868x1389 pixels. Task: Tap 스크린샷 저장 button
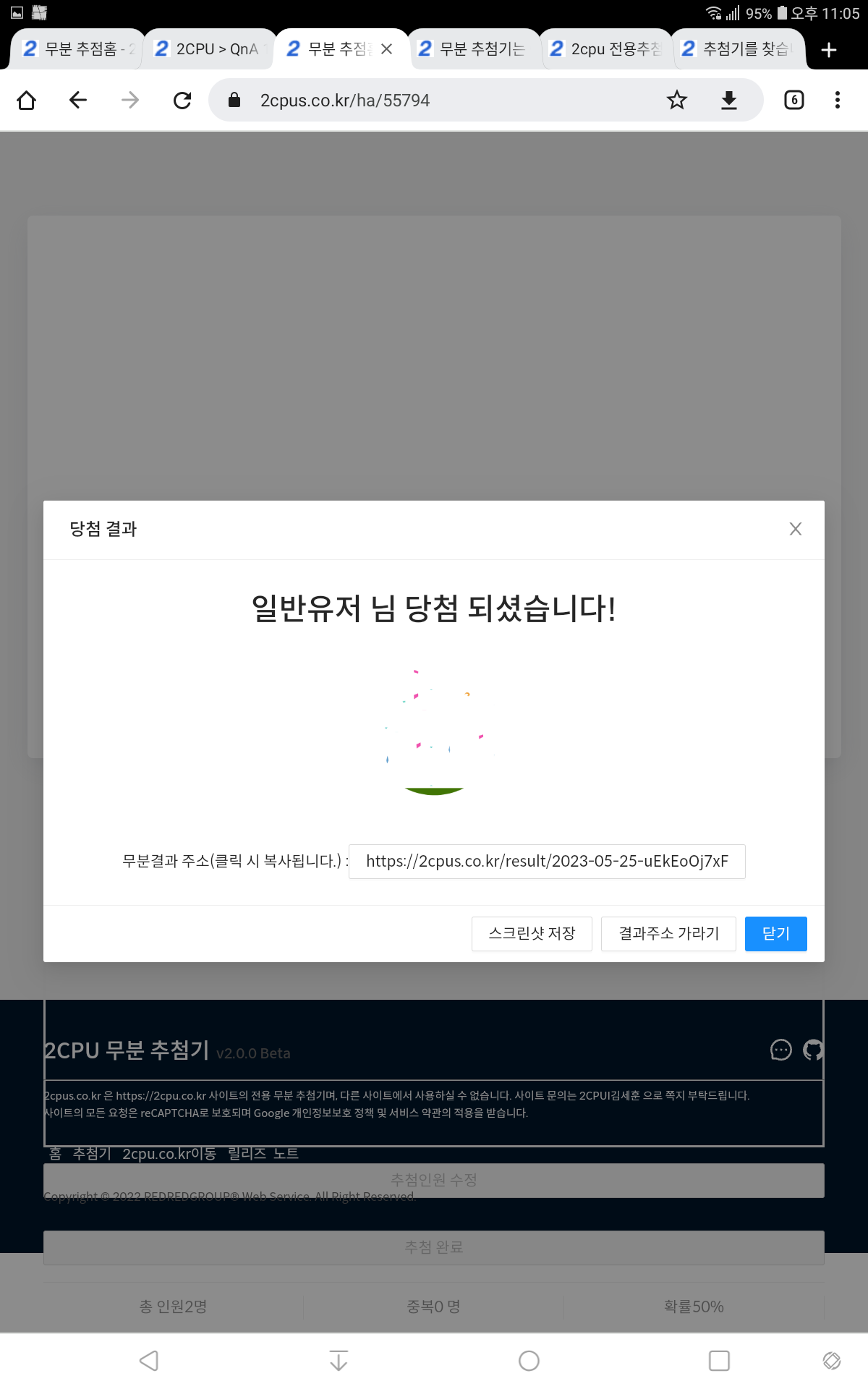click(x=532, y=933)
